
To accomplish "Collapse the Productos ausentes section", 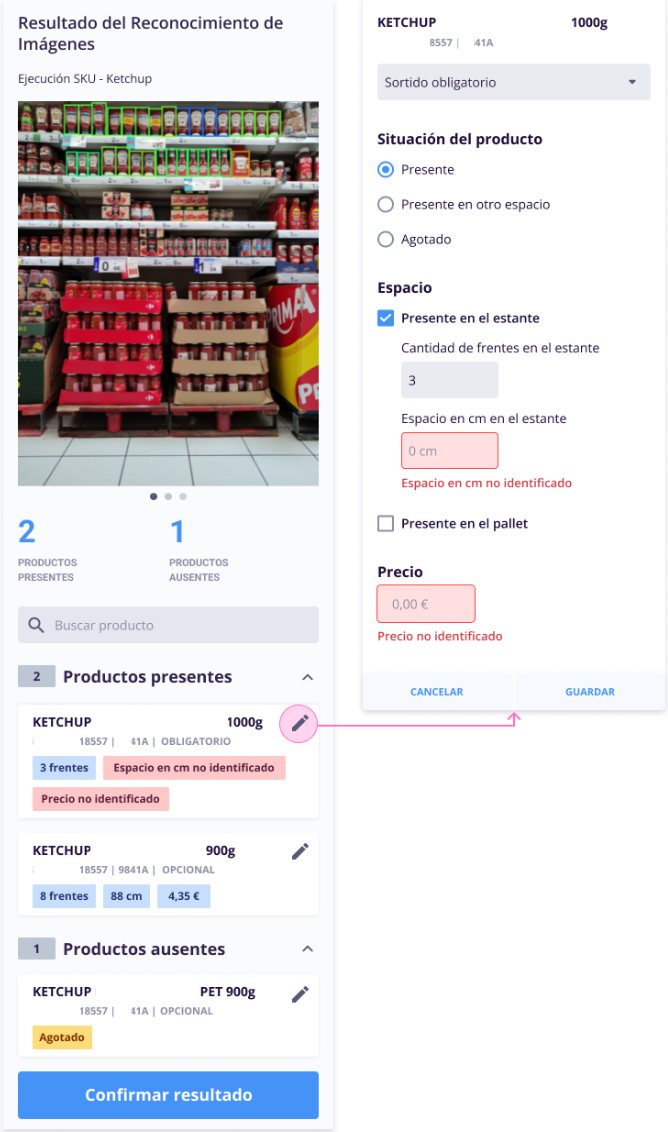I will click(308, 949).
